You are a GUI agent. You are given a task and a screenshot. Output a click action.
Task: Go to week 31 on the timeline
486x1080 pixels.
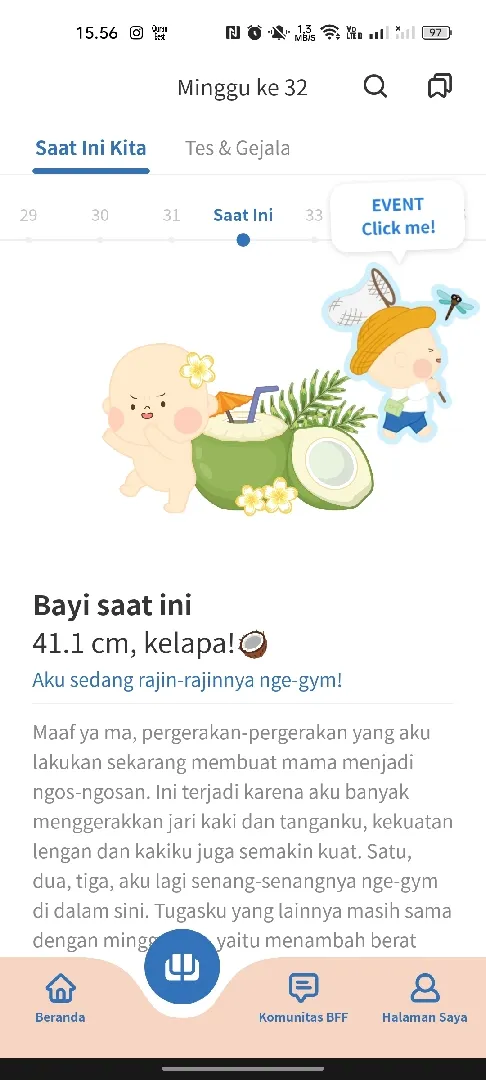point(171,216)
